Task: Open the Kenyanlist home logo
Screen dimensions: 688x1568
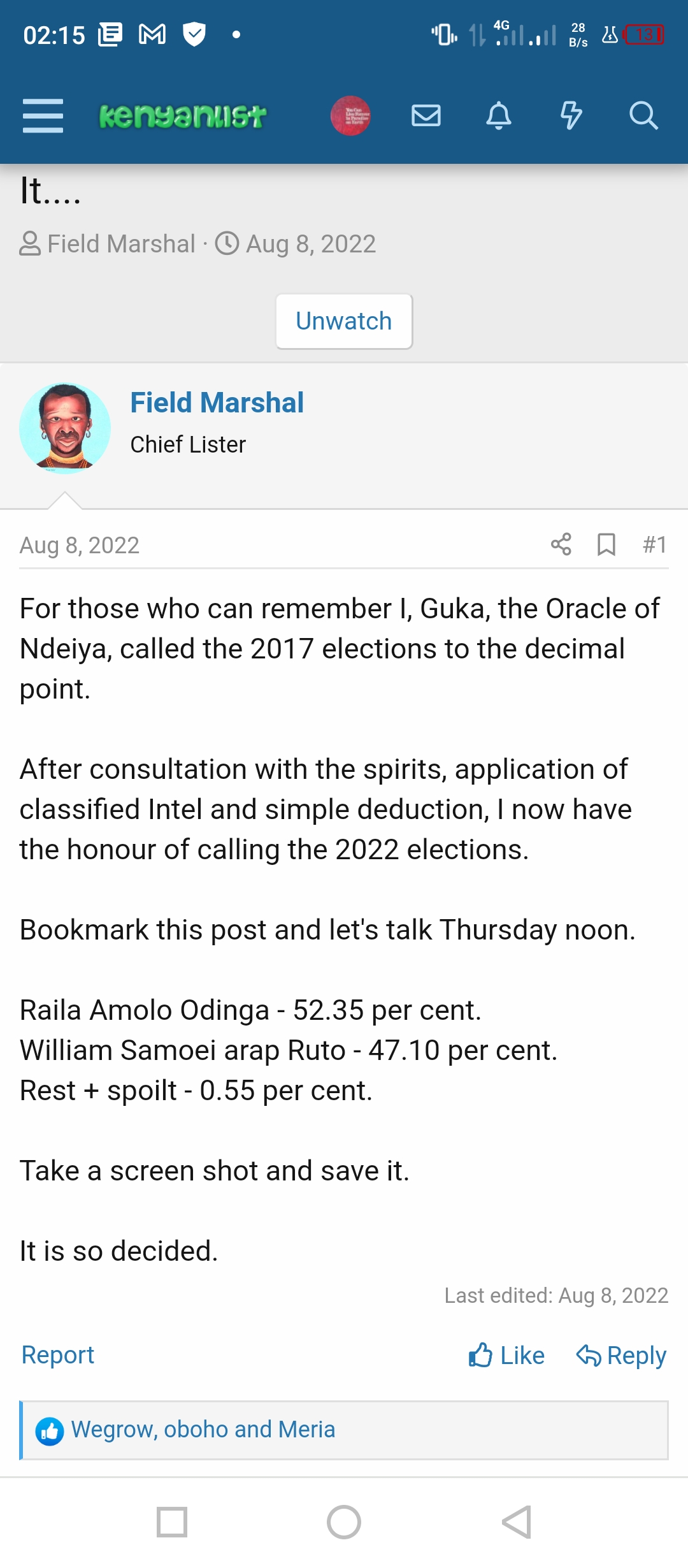Action: 183,116
